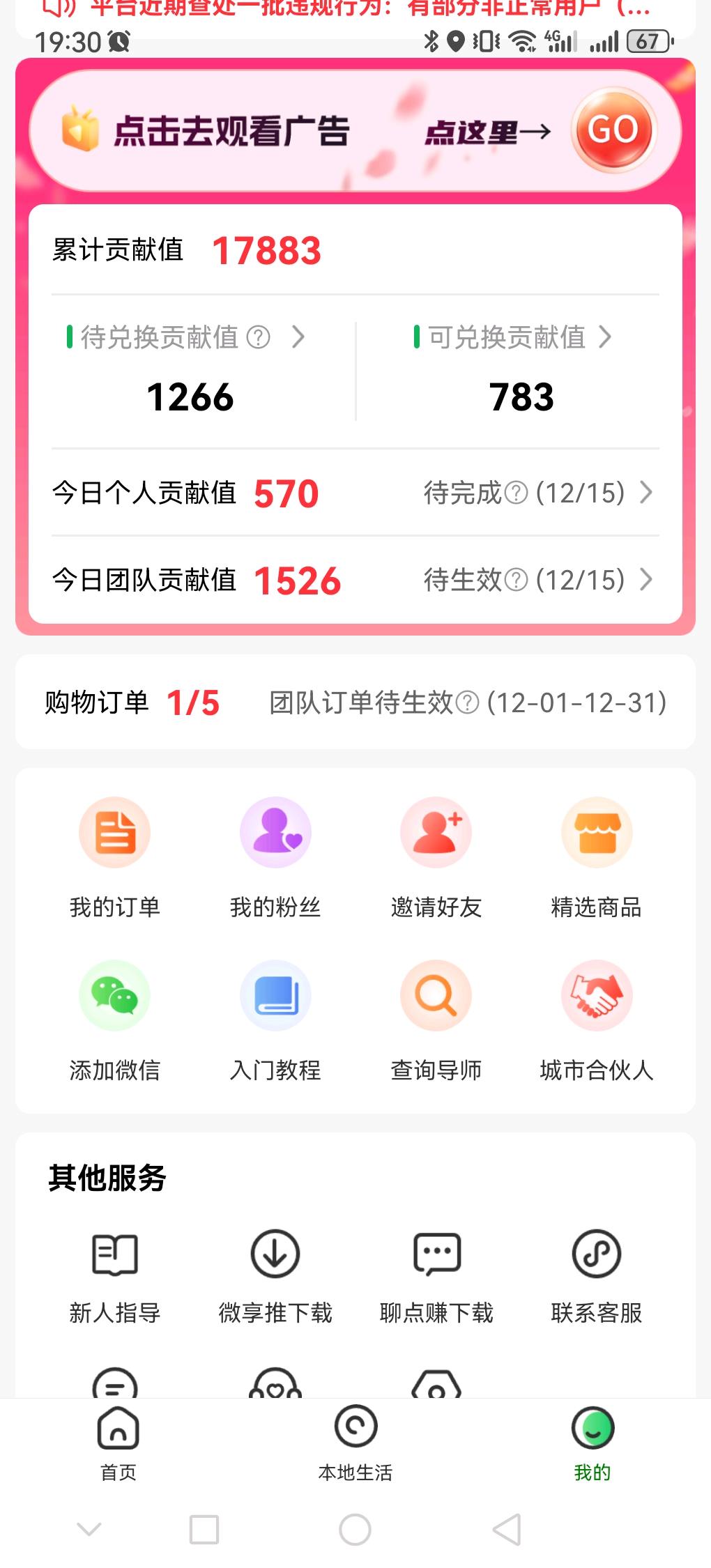Open the 城市合伙人 city partner icon
Image resolution: width=711 pixels, height=1568 pixels.
tap(596, 995)
